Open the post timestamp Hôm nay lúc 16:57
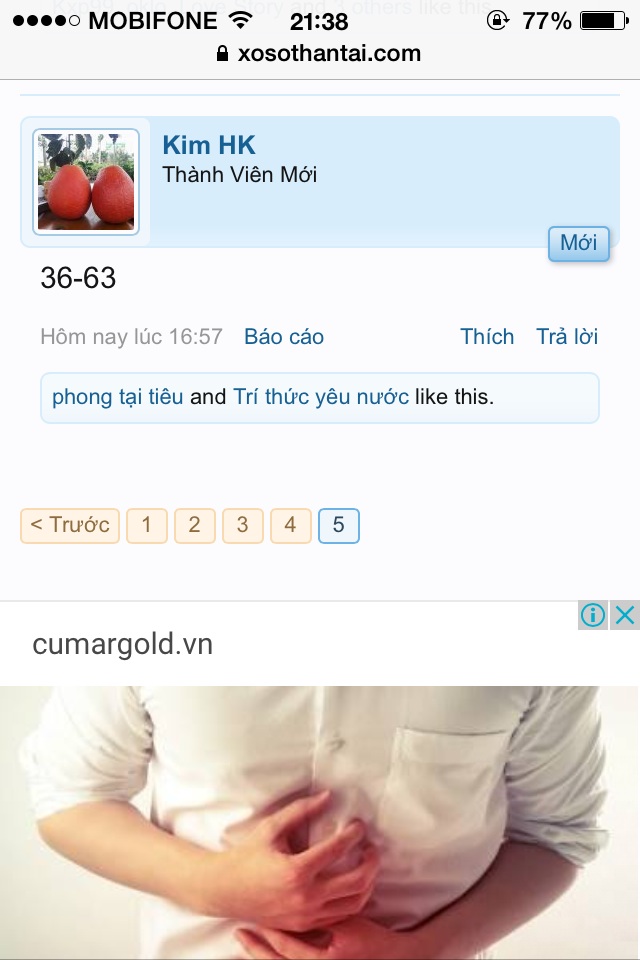640x960 pixels. [x=131, y=337]
